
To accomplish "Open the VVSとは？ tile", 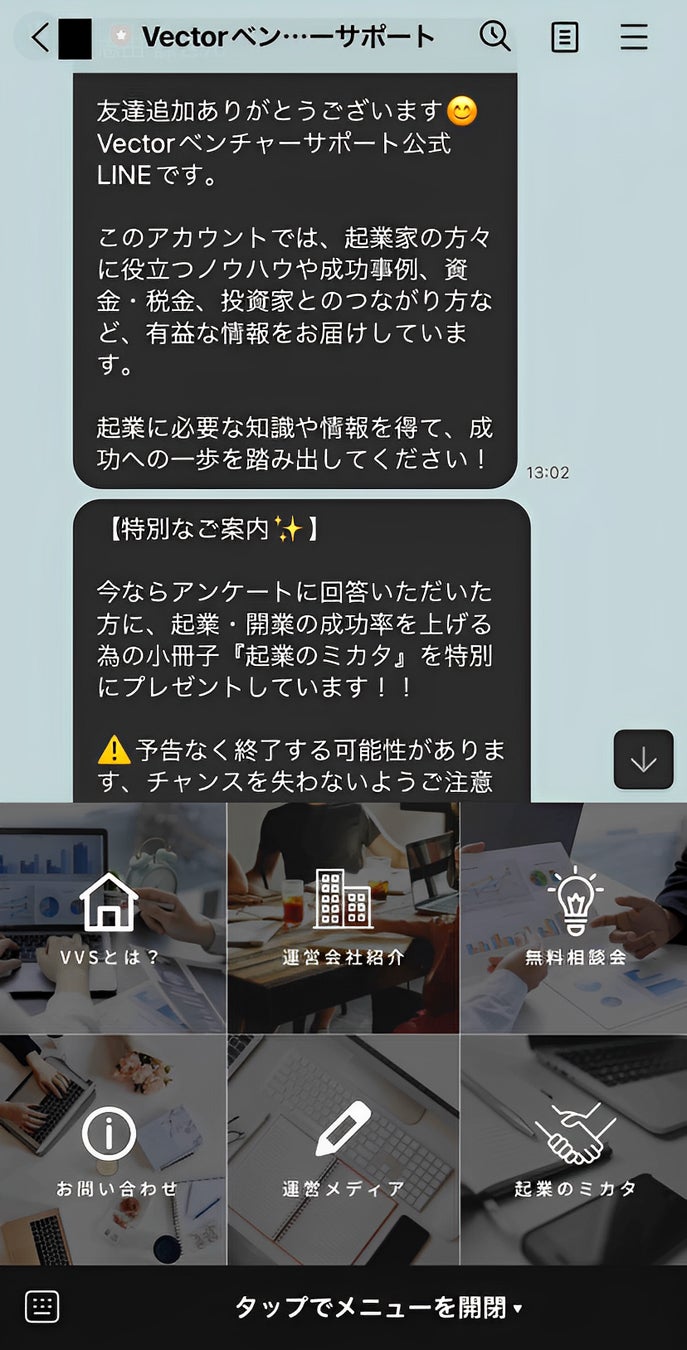I will tap(112, 918).
